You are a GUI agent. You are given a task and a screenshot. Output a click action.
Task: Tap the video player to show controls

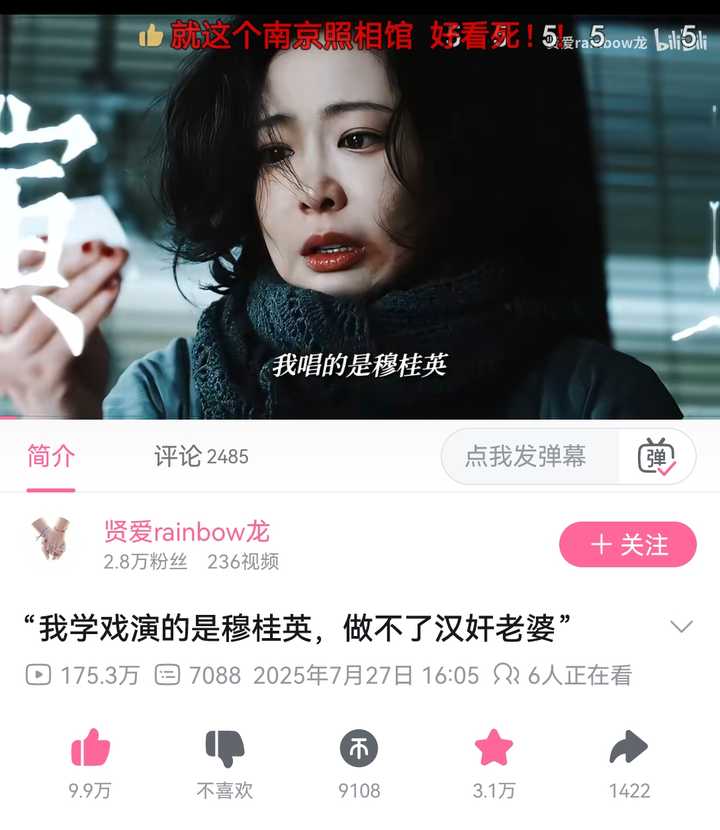tap(360, 220)
